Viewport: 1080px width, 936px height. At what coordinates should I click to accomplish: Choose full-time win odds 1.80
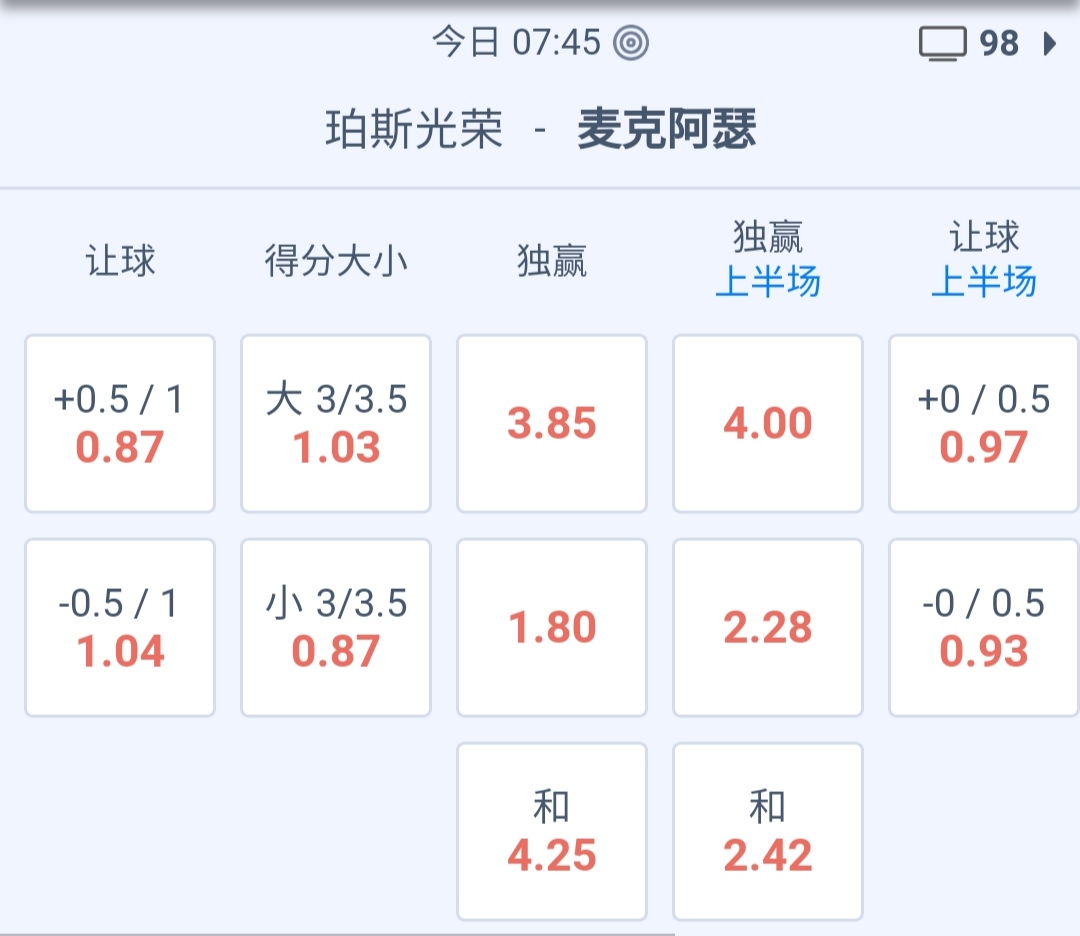click(552, 628)
